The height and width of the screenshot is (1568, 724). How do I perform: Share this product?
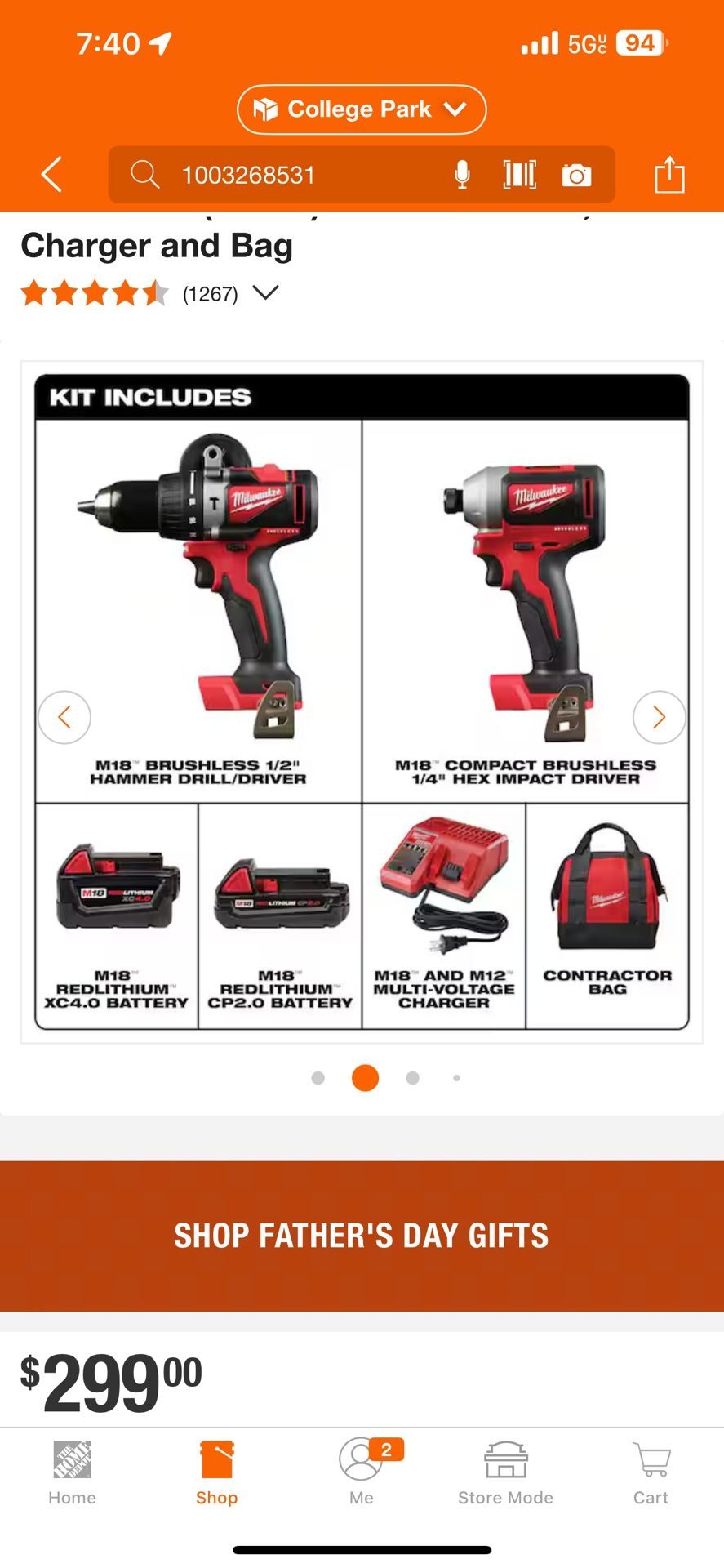pos(669,175)
